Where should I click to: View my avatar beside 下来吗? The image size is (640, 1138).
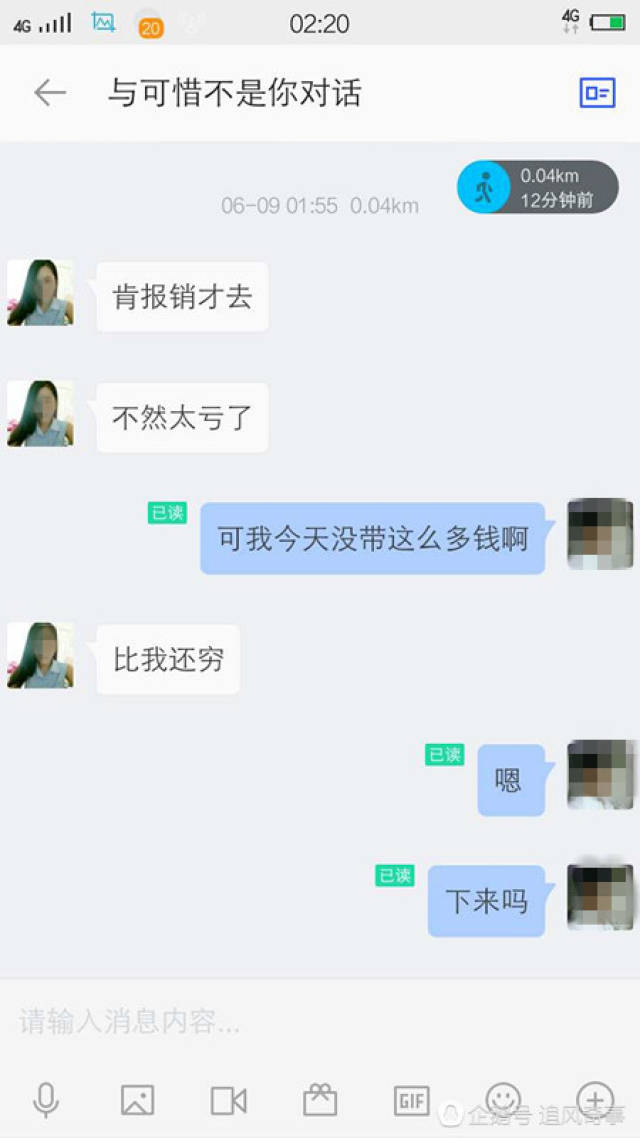(600, 896)
